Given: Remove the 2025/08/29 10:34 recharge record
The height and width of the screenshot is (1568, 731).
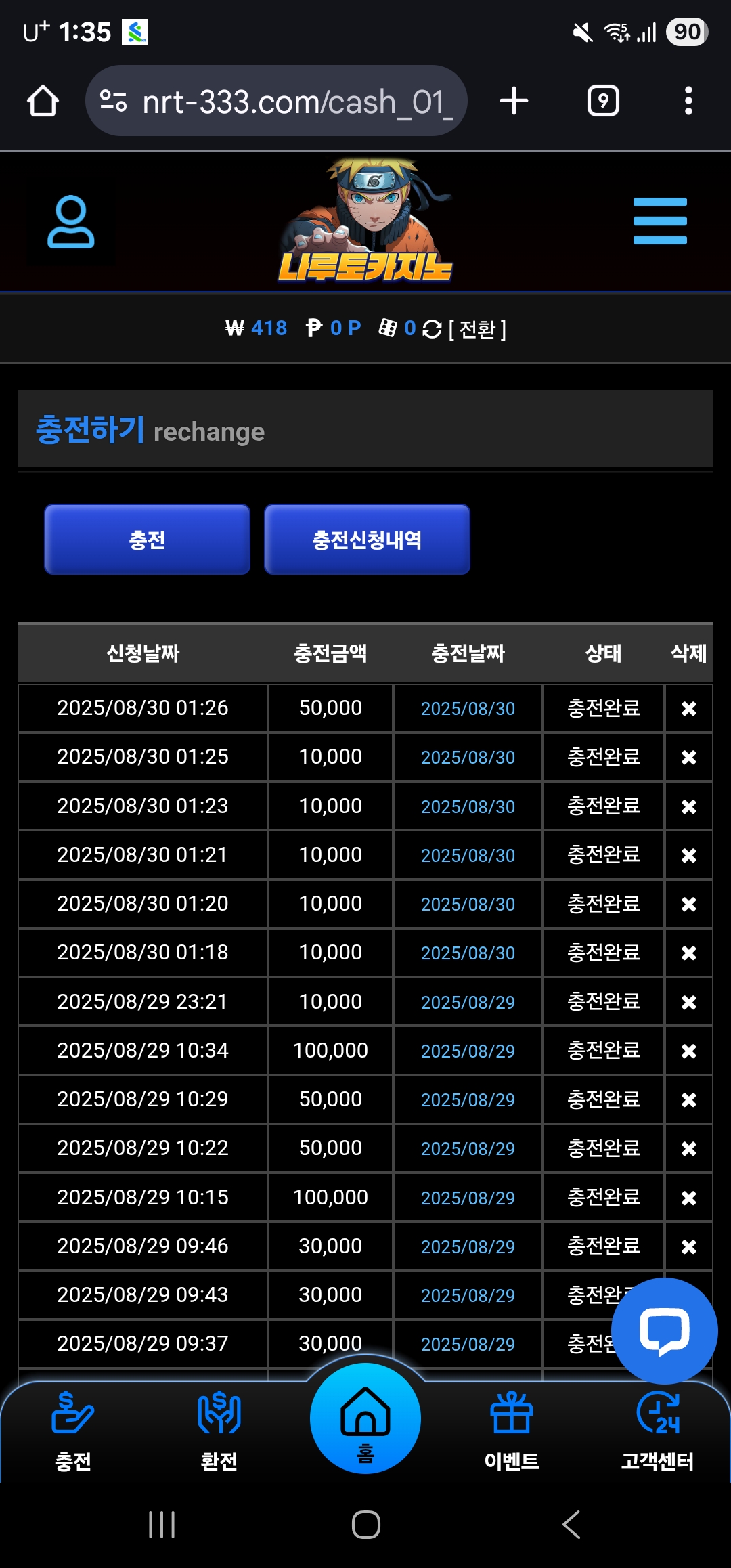Looking at the screenshot, I should (x=688, y=1051).
